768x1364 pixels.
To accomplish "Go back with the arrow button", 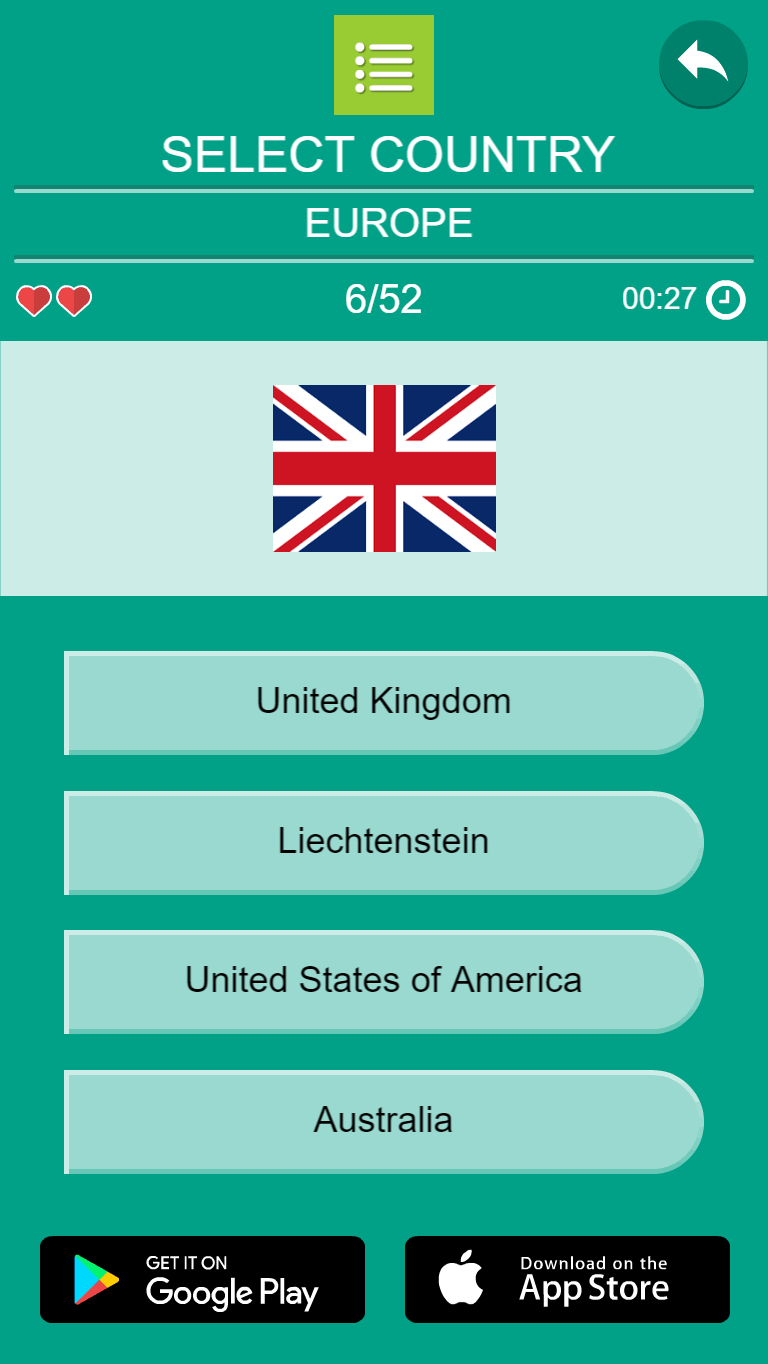I will tap(703, 63).
